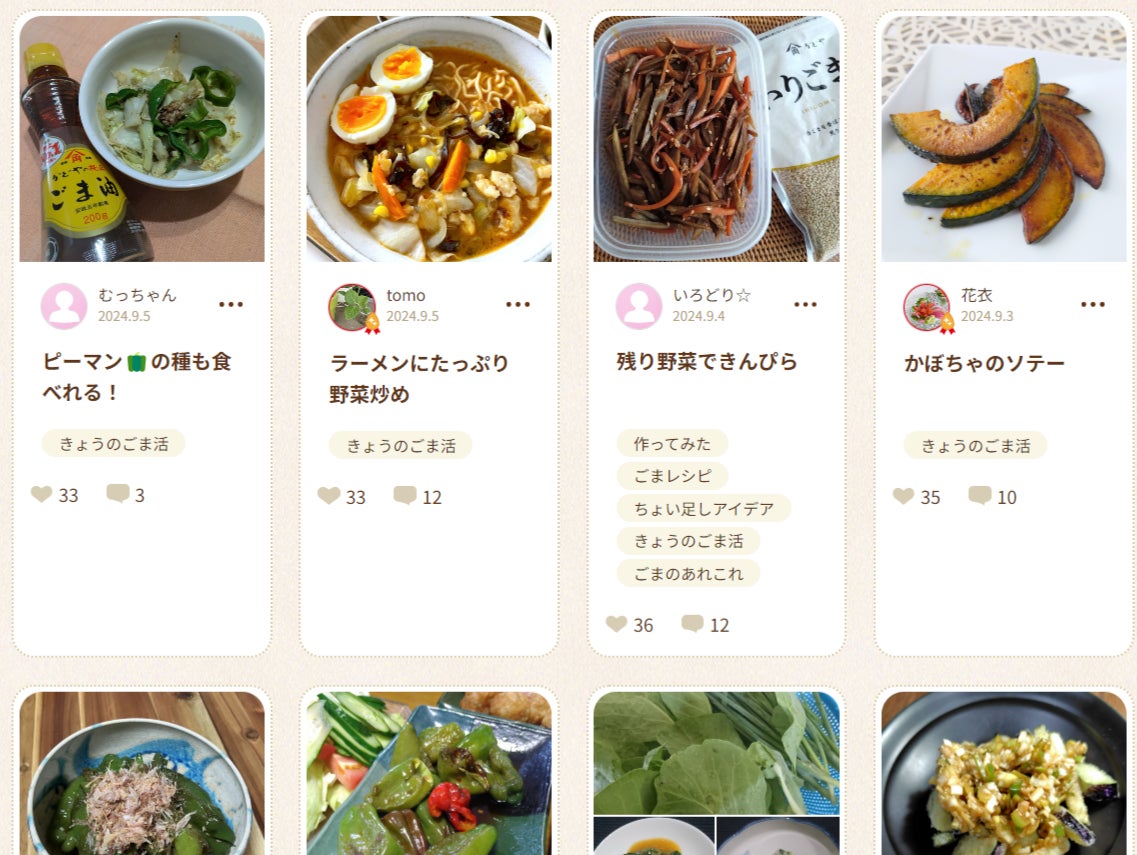
Task: View 花衣's profile avatar
Action: point(927,306)
